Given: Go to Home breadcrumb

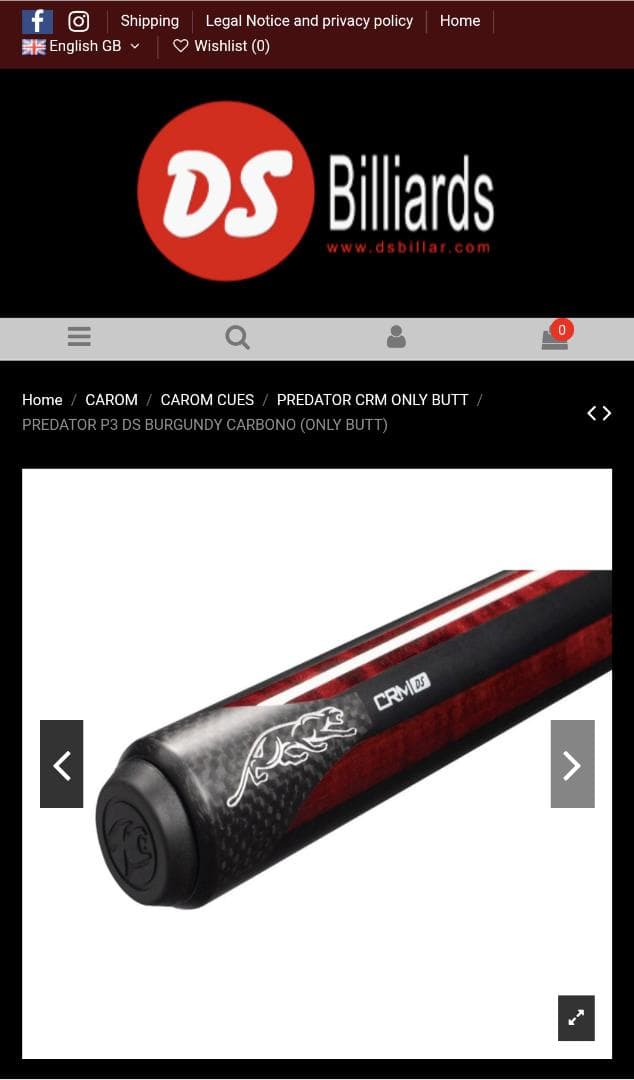Looking at the screenshot, I should (x=42, y=400).
